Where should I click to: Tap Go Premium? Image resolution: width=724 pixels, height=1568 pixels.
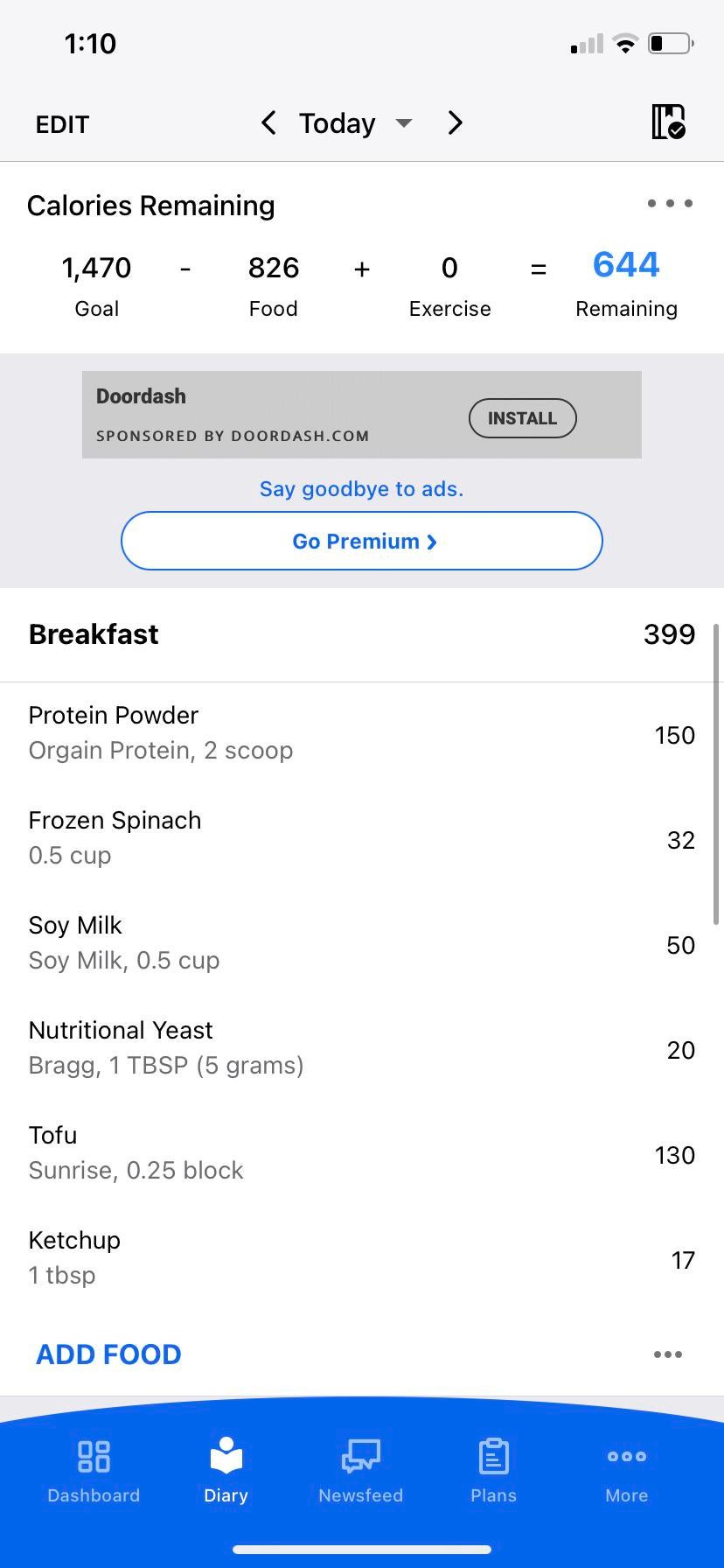[x=362, y=541]
